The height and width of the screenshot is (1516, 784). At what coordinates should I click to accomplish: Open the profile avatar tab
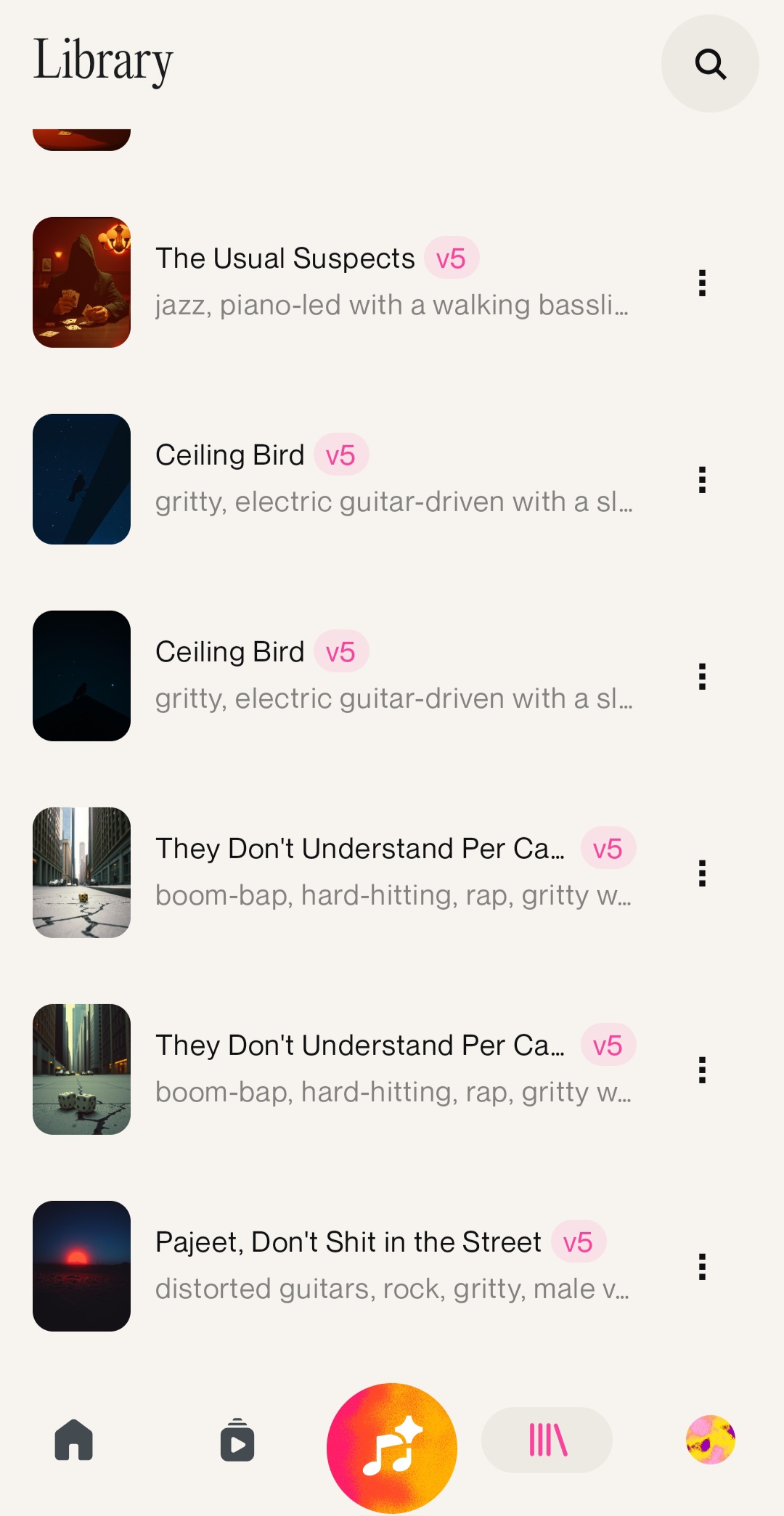[710, 1440]
